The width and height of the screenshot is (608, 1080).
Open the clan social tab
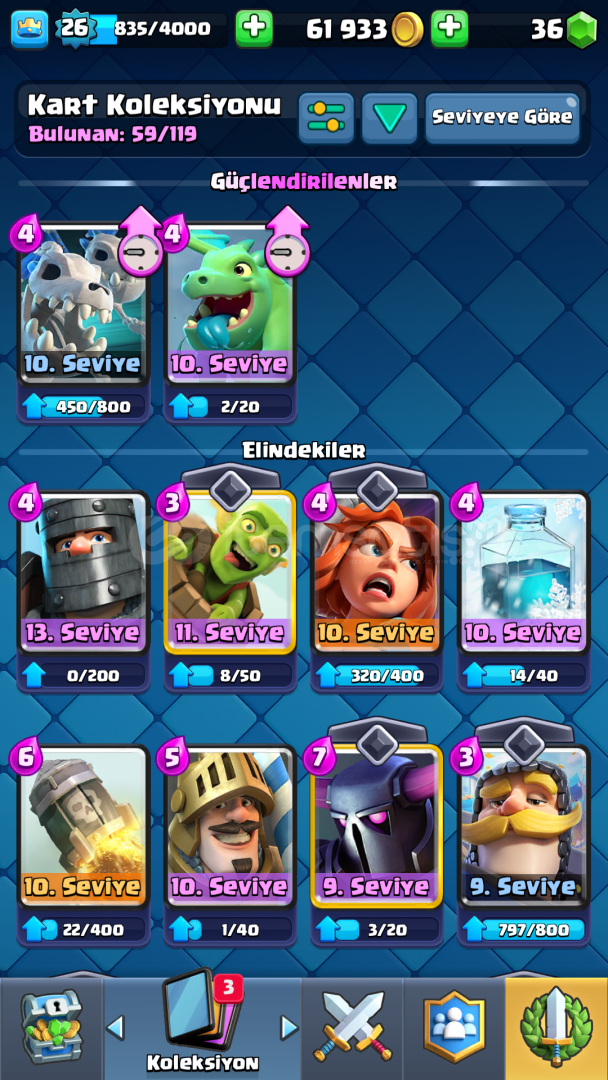click(454, 1028)
